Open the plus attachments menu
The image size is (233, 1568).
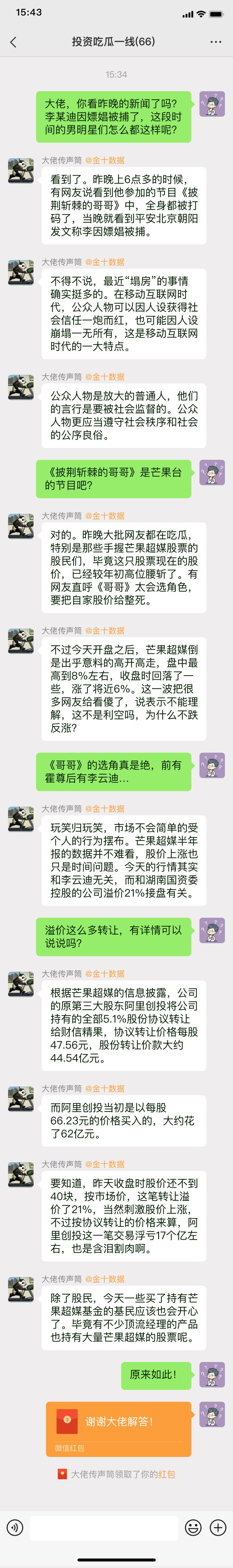tap(218, 1527)
